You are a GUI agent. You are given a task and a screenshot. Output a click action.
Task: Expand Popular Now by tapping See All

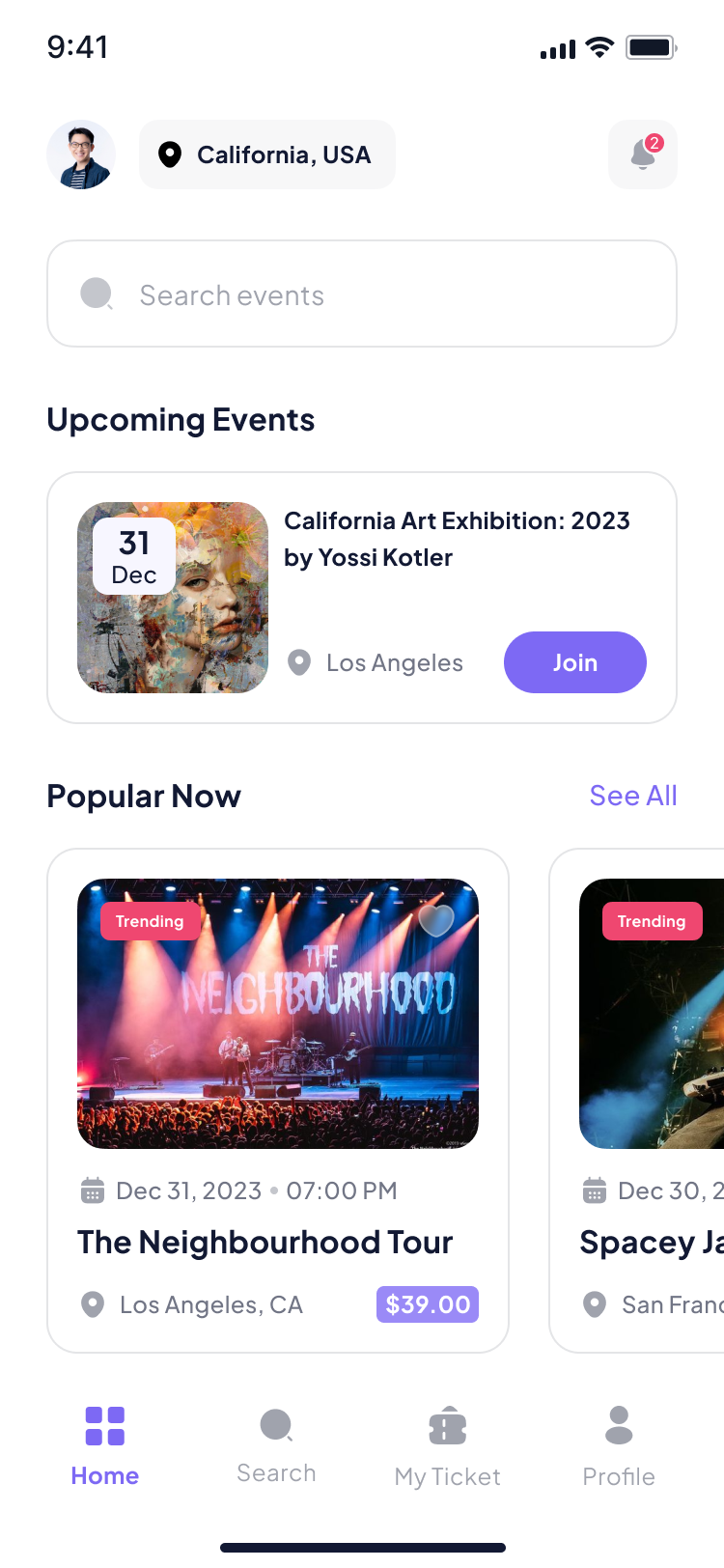pyautogui.click(x=633, y=796)
